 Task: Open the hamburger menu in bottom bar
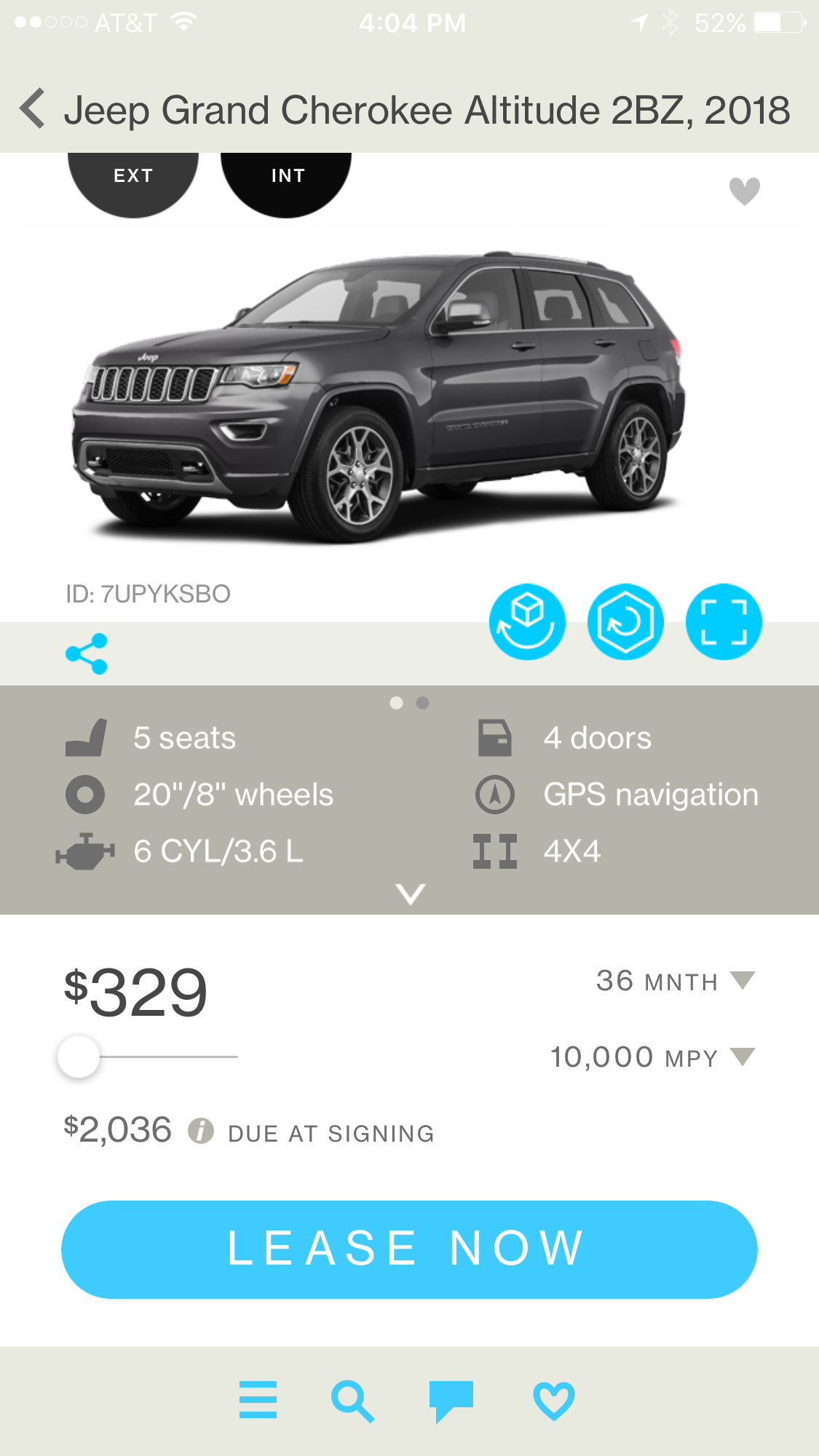pos(258,1400)
